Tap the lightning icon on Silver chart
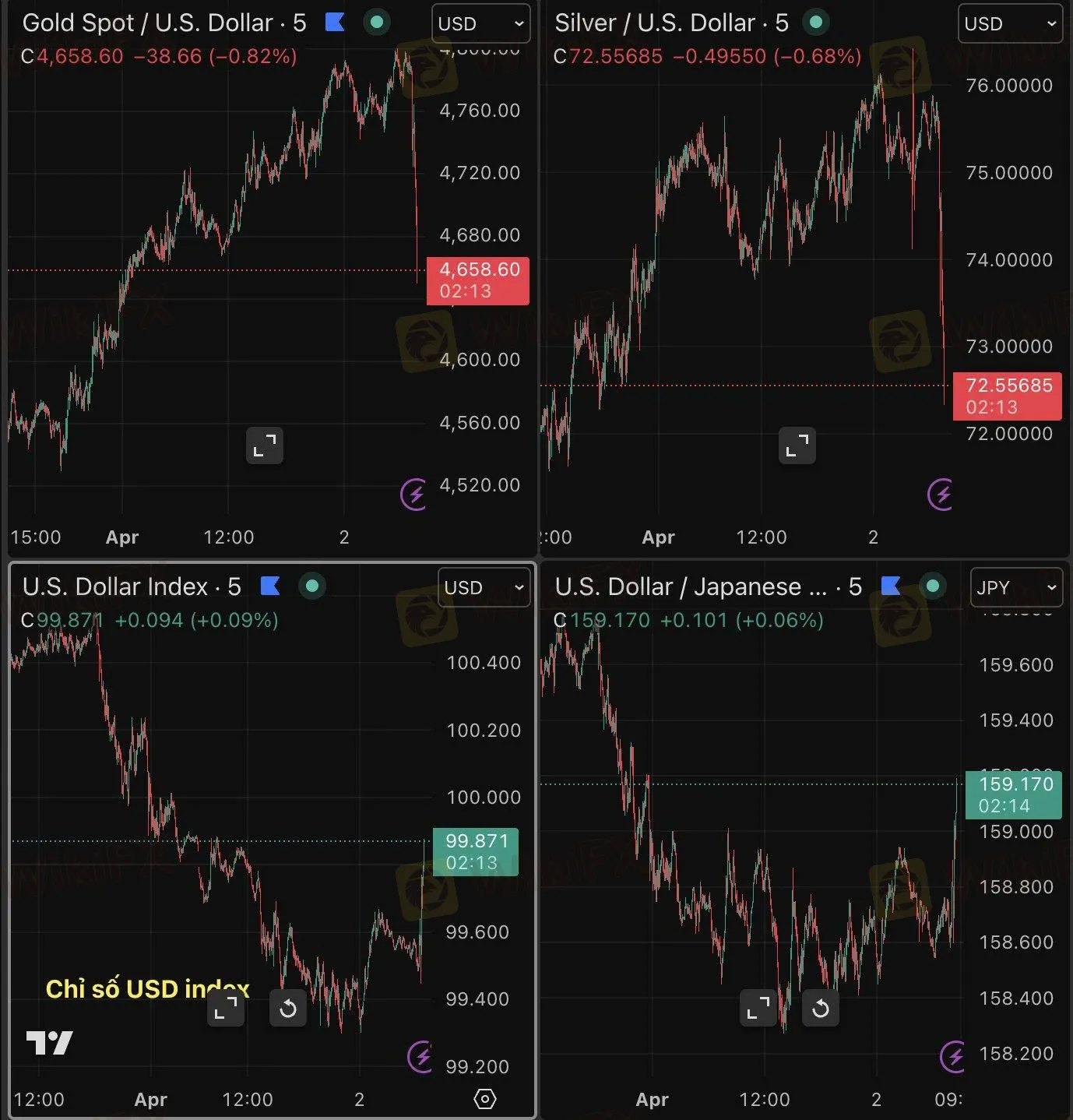Viewport: 1073px width, 1120px height. tap(941, 494)
